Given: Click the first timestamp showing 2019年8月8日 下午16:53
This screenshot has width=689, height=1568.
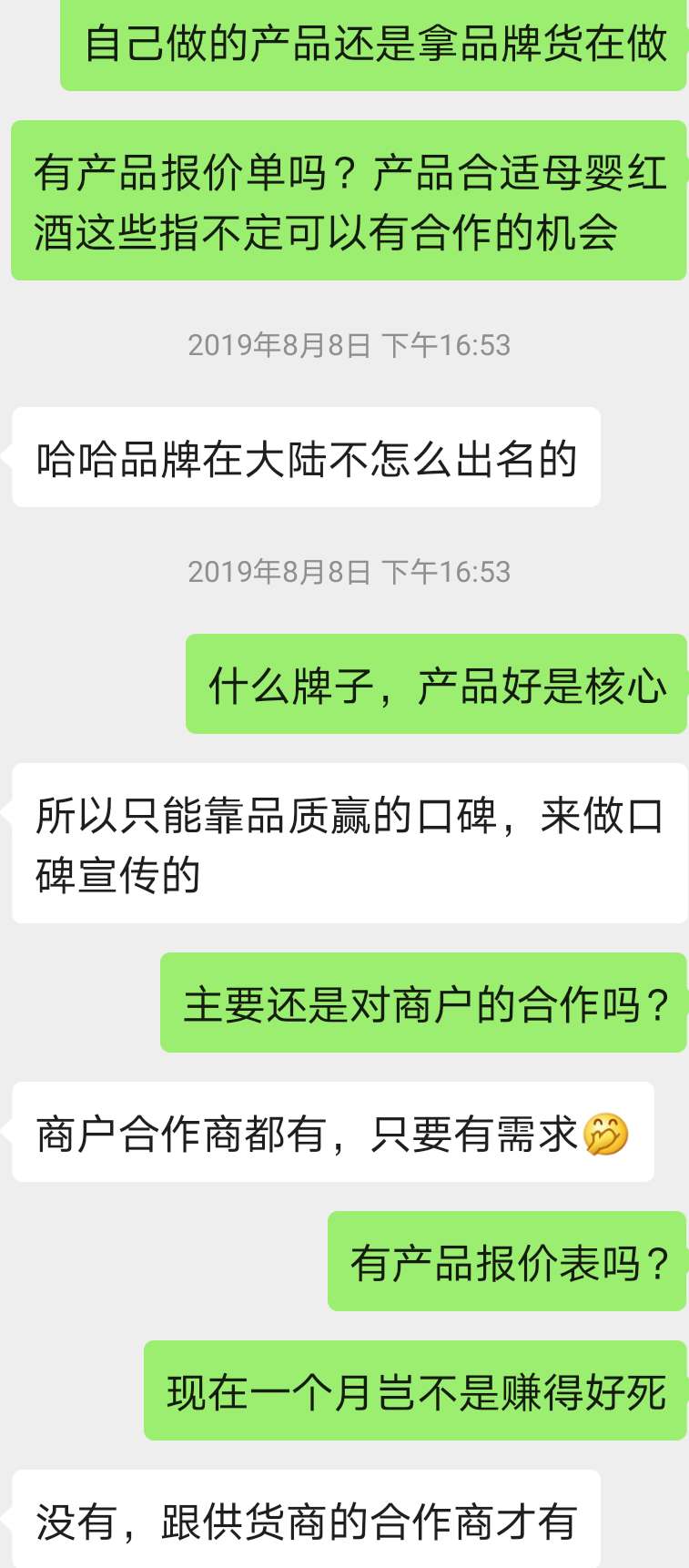Looking at the screenshot, I should coord(349,345).
